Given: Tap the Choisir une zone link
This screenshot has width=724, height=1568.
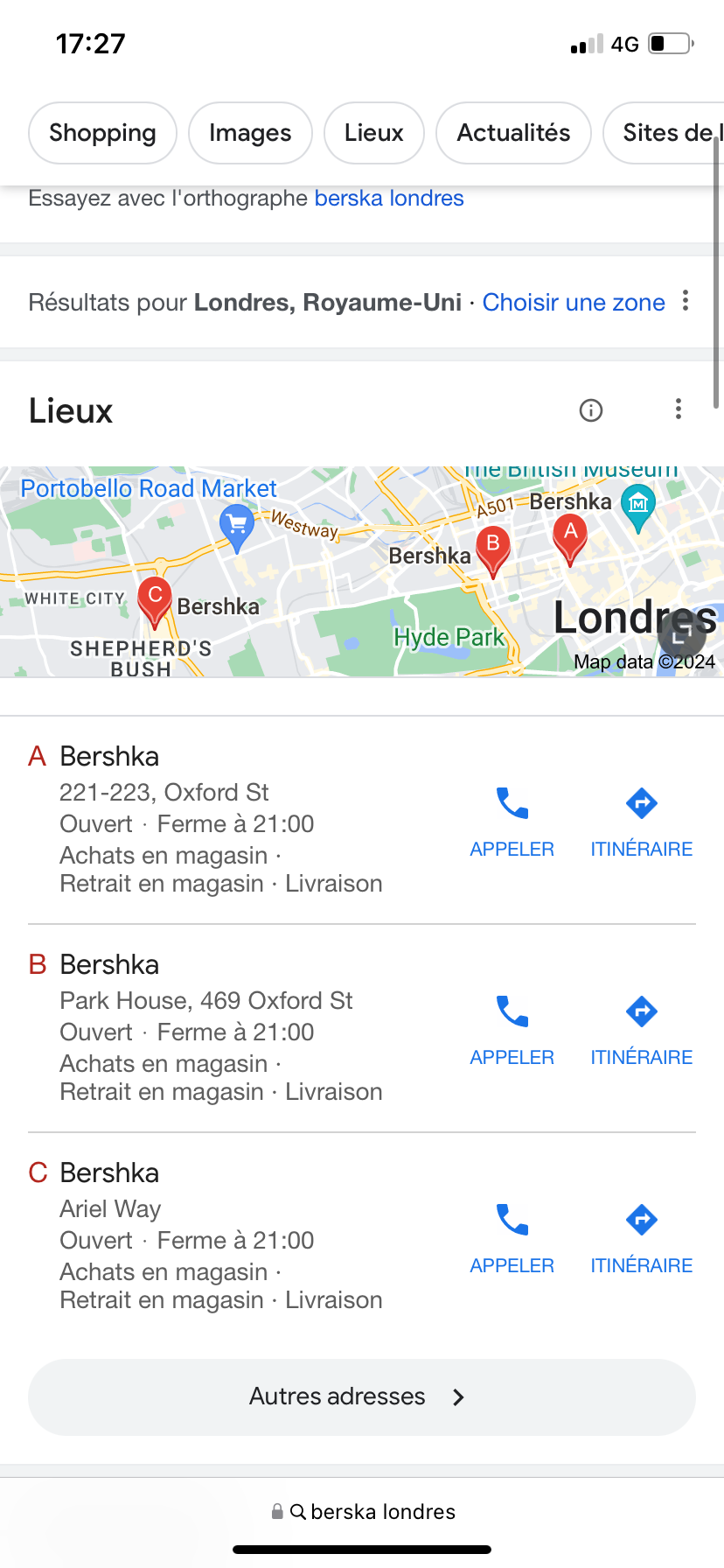Looking at the screenshot, I should click(x=574, y=303).
